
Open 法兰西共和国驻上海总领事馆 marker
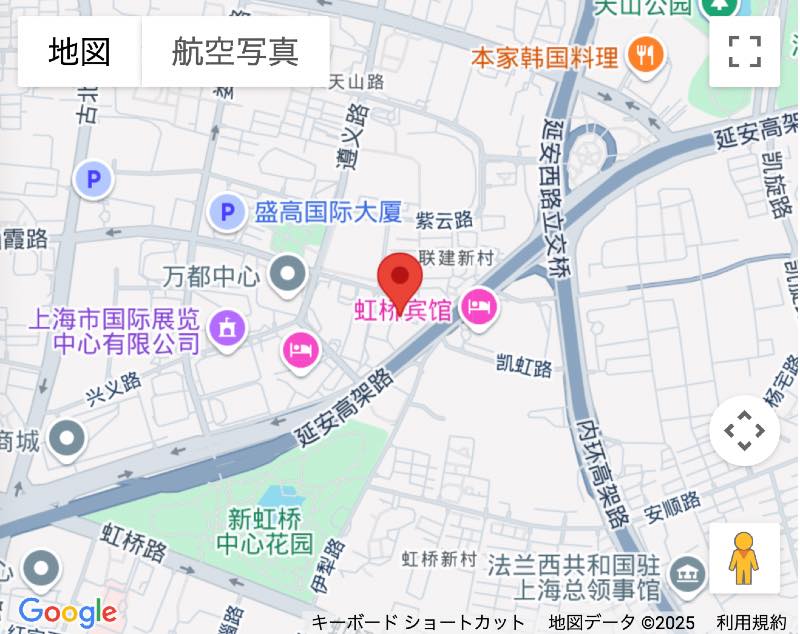(688, 574)
